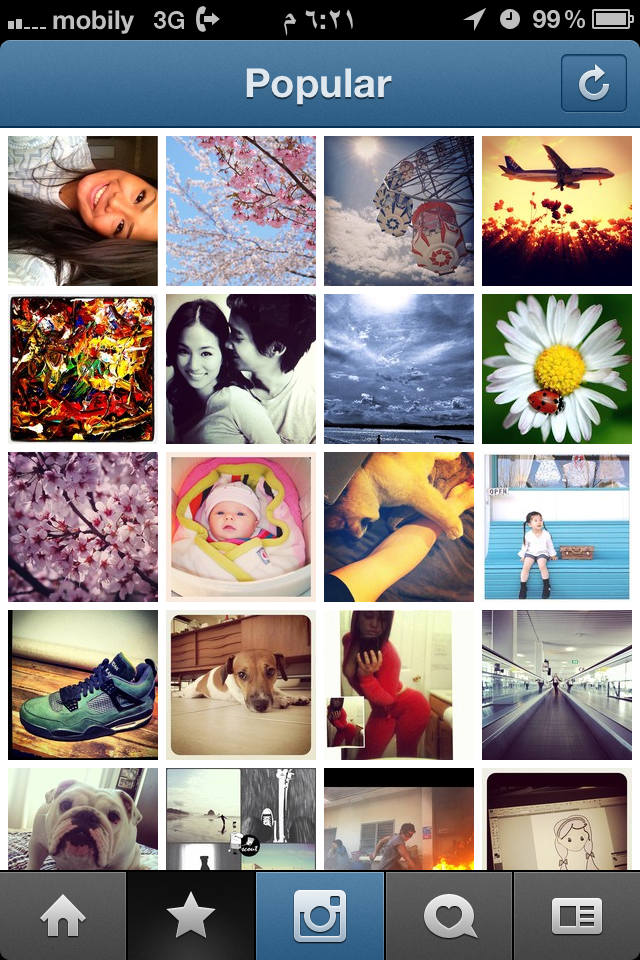This screenshot has width=640, height=960.
Task: View the green sneaker photo
Action: [83, 685]
